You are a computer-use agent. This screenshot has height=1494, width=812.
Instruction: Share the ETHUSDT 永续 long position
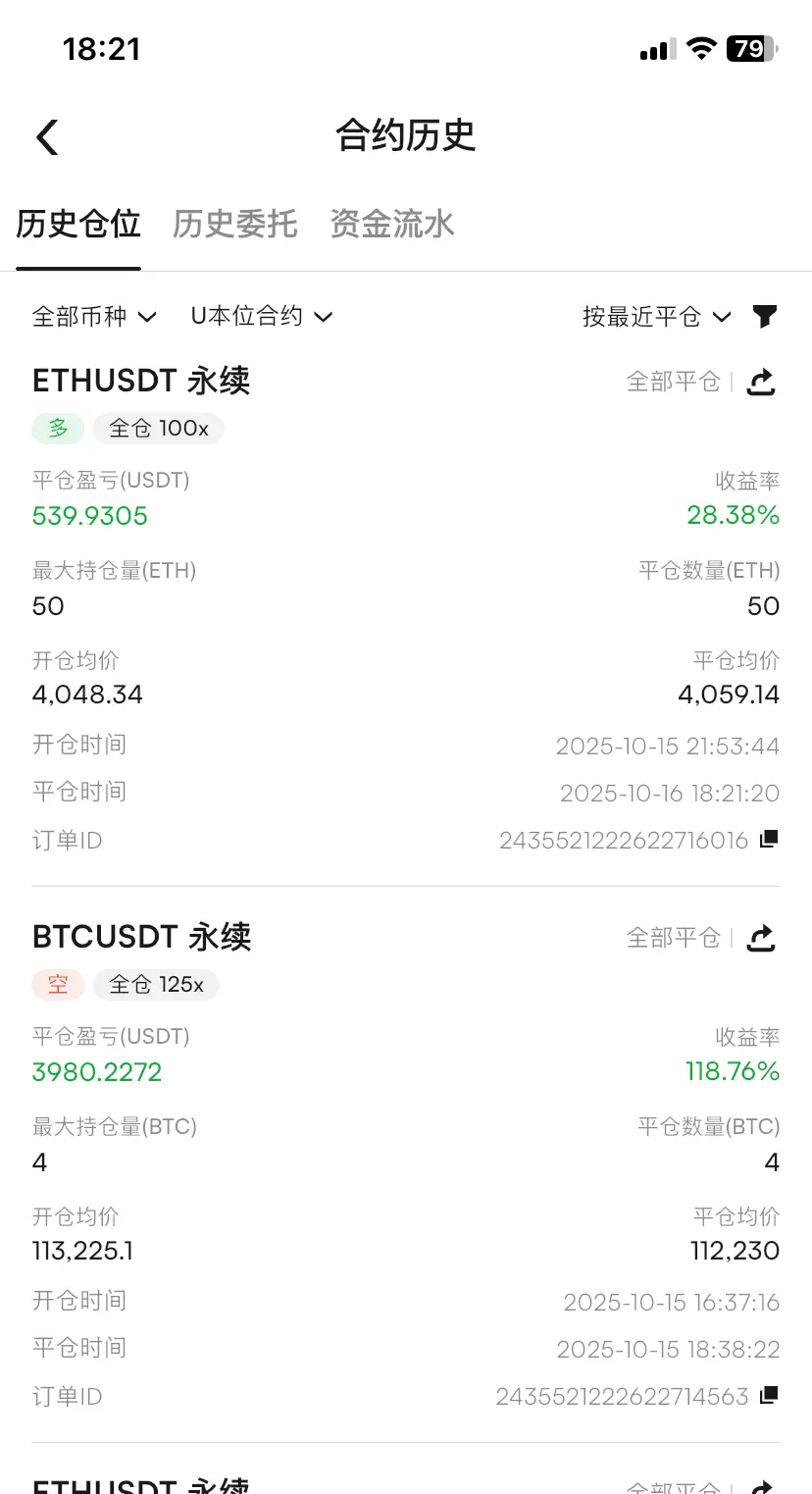point(761,382)
